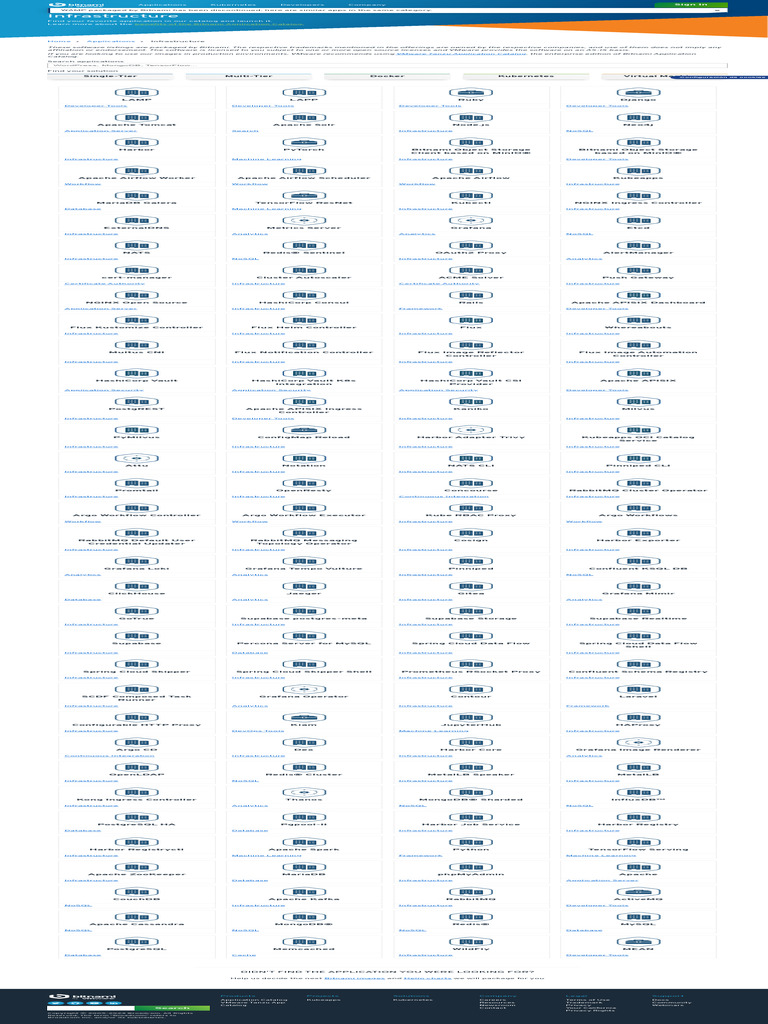Open the Apache Tomcat card
Viewport: 768px width, 1024px height.
pyautogui.click(x=136, y=121)
